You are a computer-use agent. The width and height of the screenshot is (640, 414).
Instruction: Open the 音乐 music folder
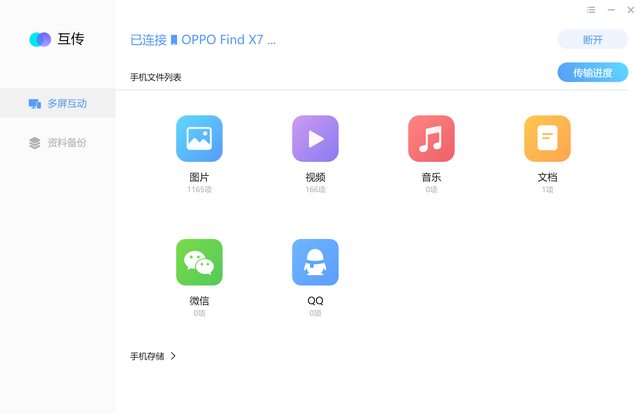[431, 139]
